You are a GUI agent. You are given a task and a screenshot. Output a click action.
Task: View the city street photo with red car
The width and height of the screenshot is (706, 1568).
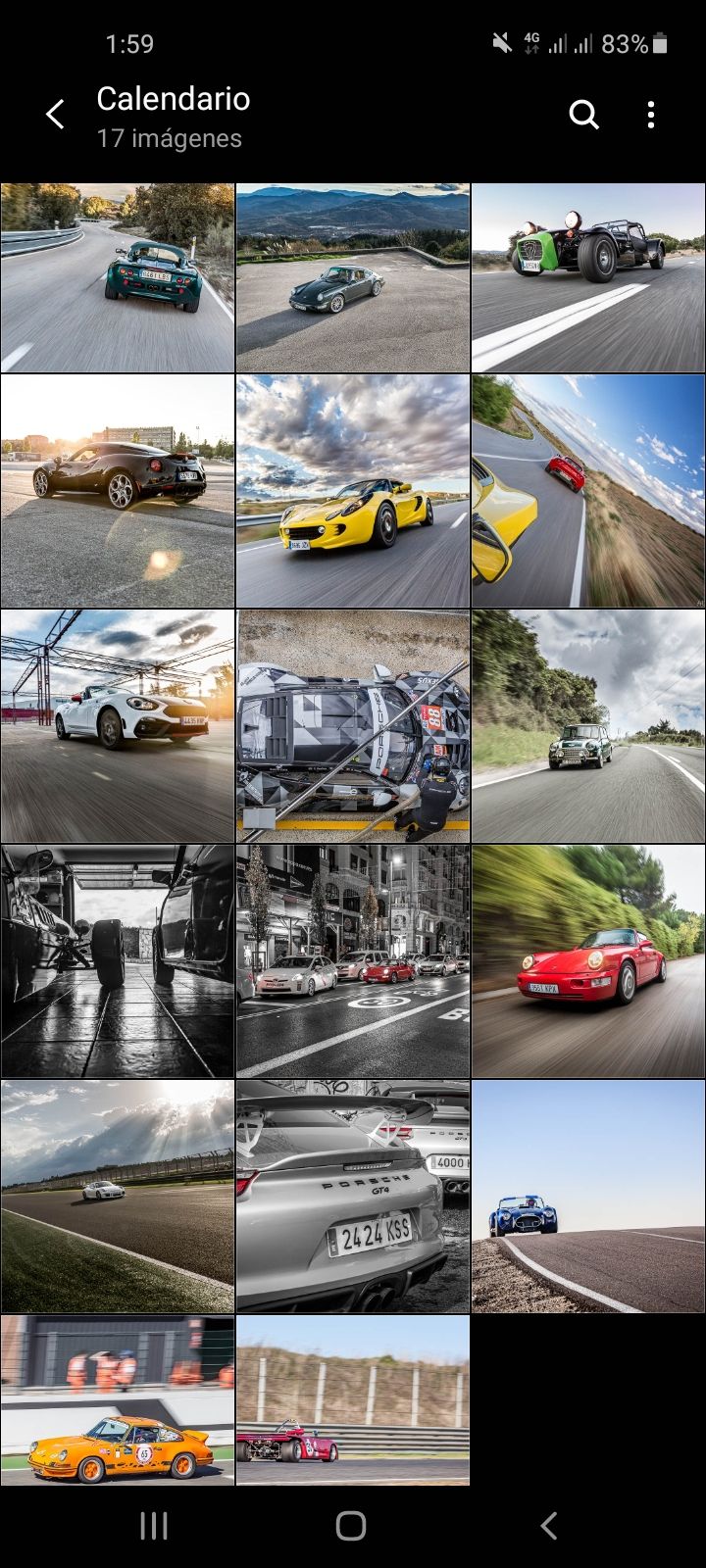(x=353, y=961)
